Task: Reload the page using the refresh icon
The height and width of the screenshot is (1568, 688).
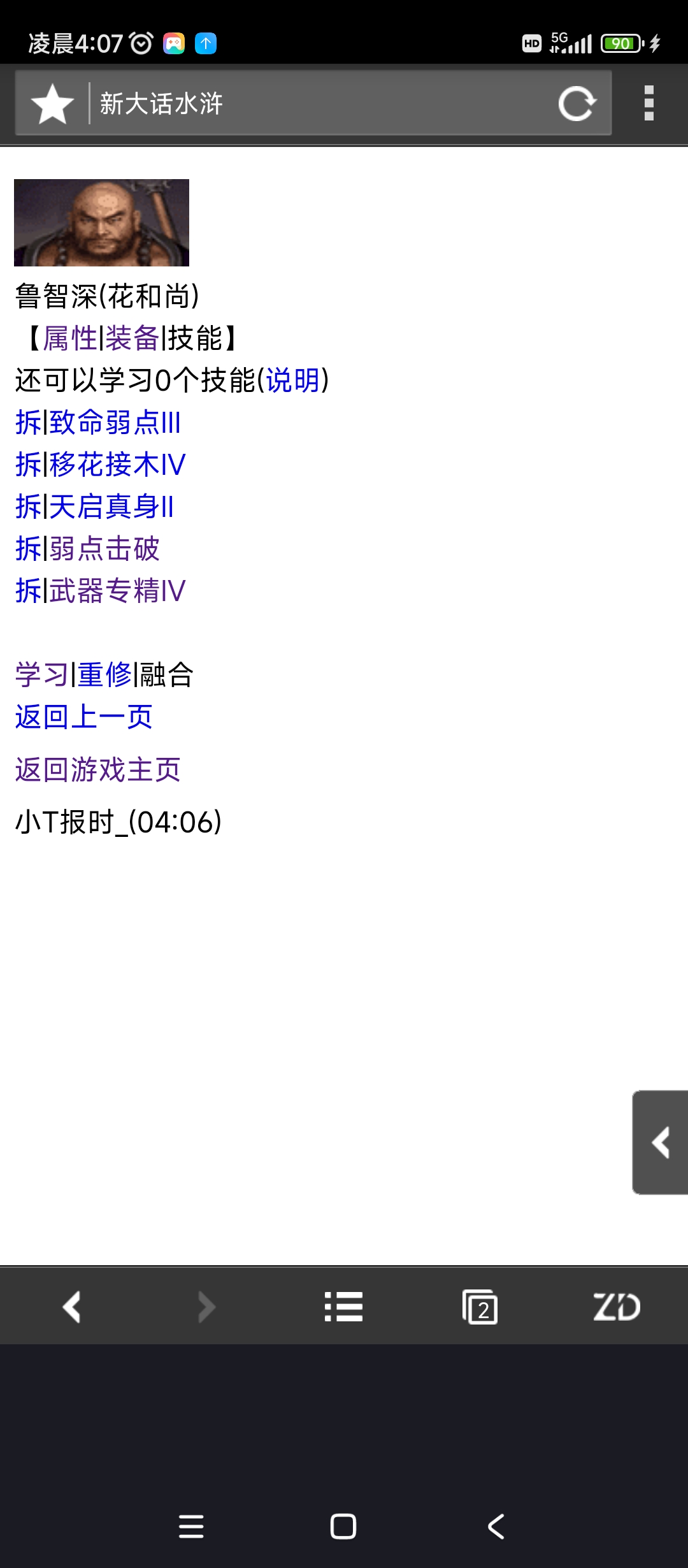Action: (577, 103)
